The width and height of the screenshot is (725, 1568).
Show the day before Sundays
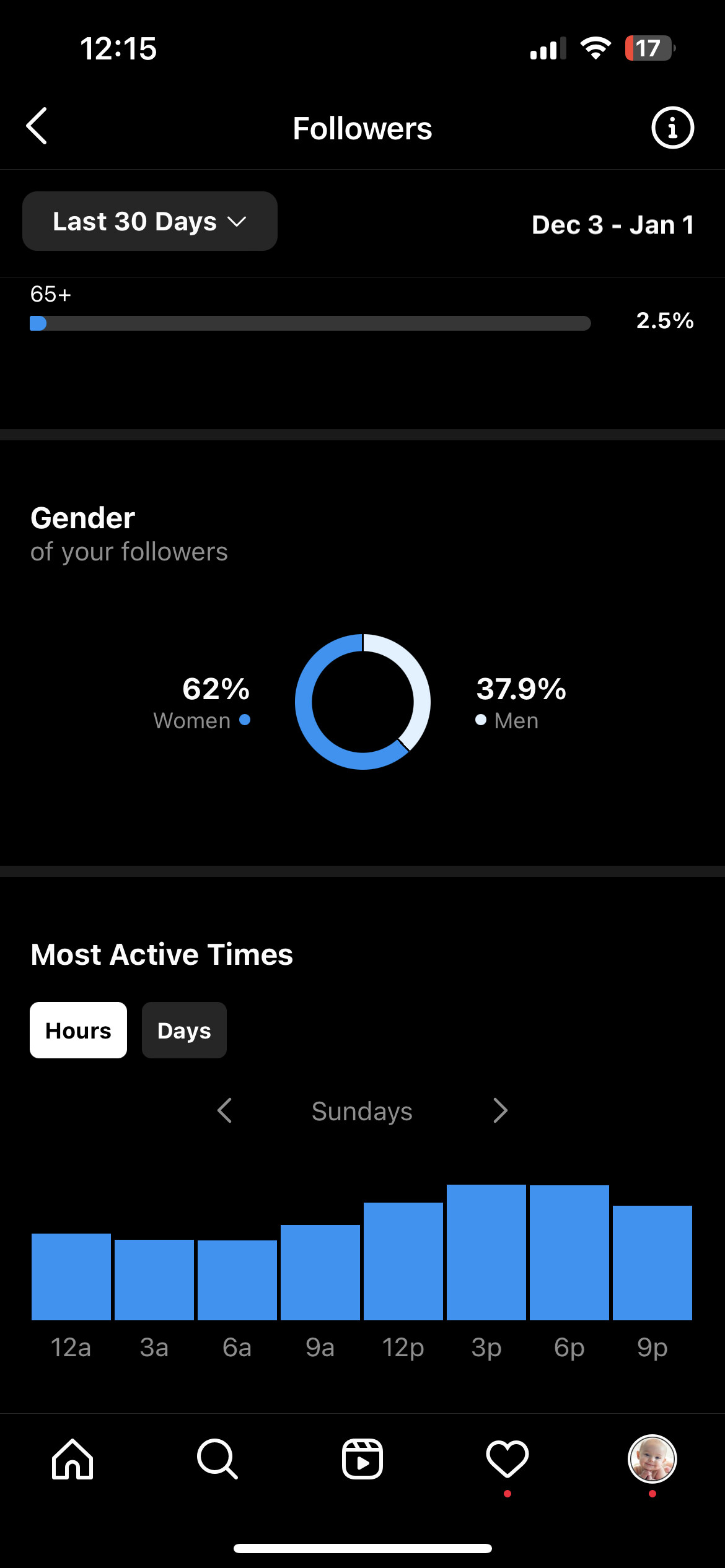click(225, 1110)
